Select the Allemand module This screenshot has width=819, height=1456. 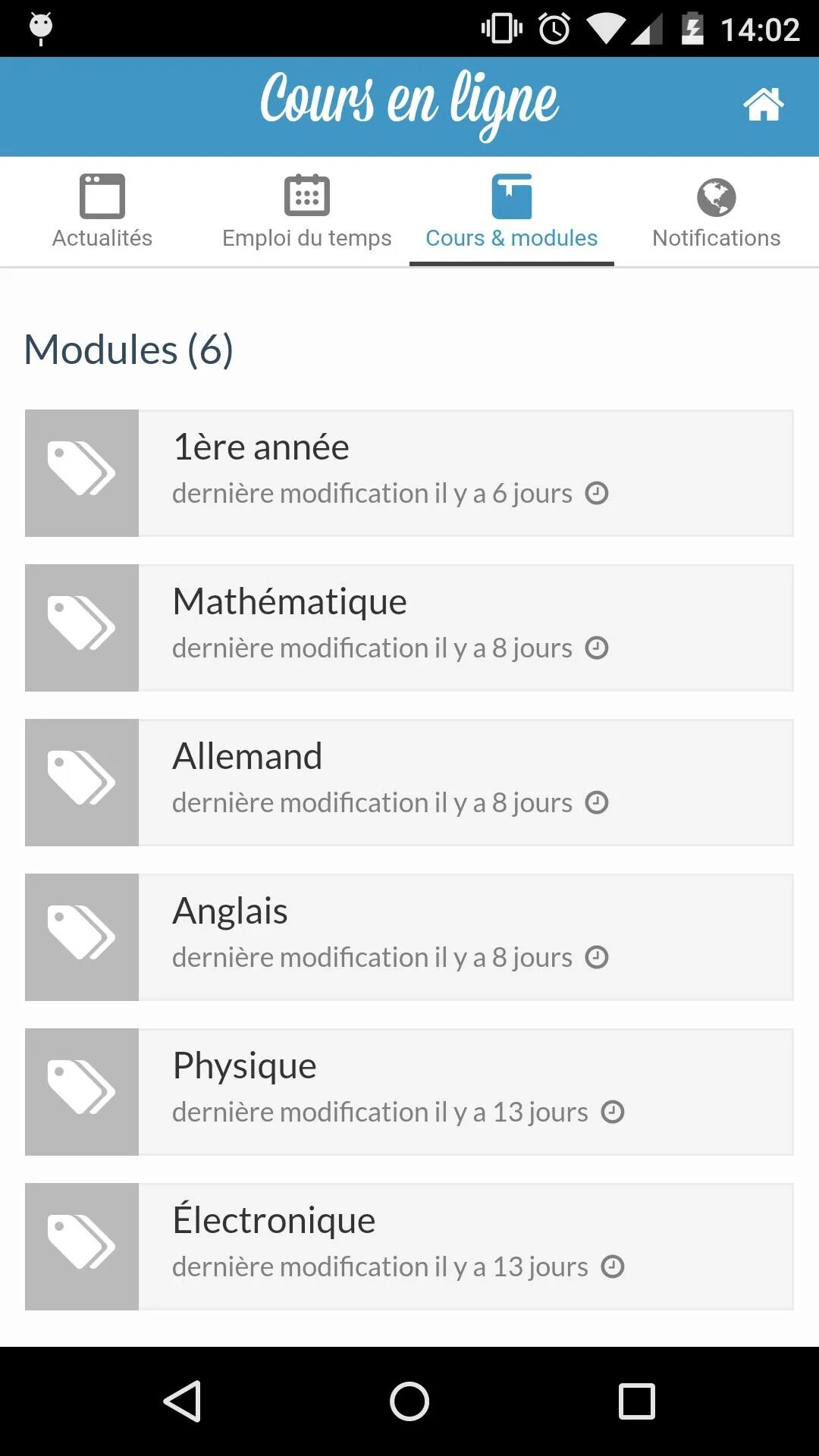tap(409, 783)
